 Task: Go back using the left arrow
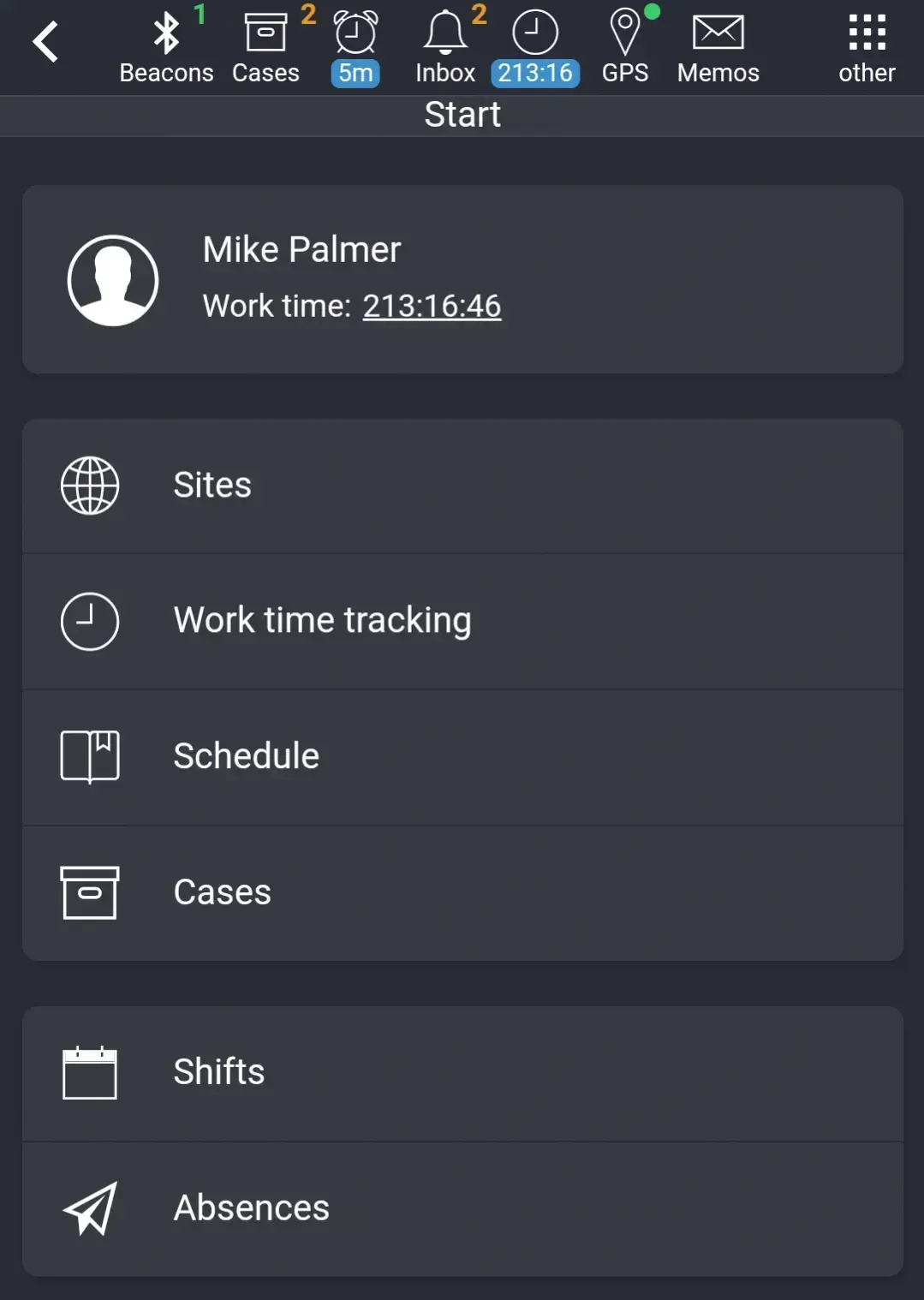45,40
